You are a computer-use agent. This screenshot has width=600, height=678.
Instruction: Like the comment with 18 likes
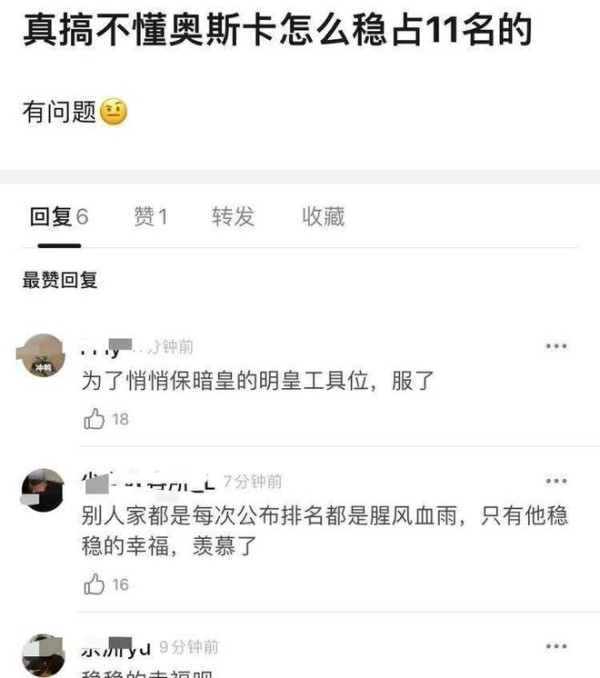click(x=95, y=419)
